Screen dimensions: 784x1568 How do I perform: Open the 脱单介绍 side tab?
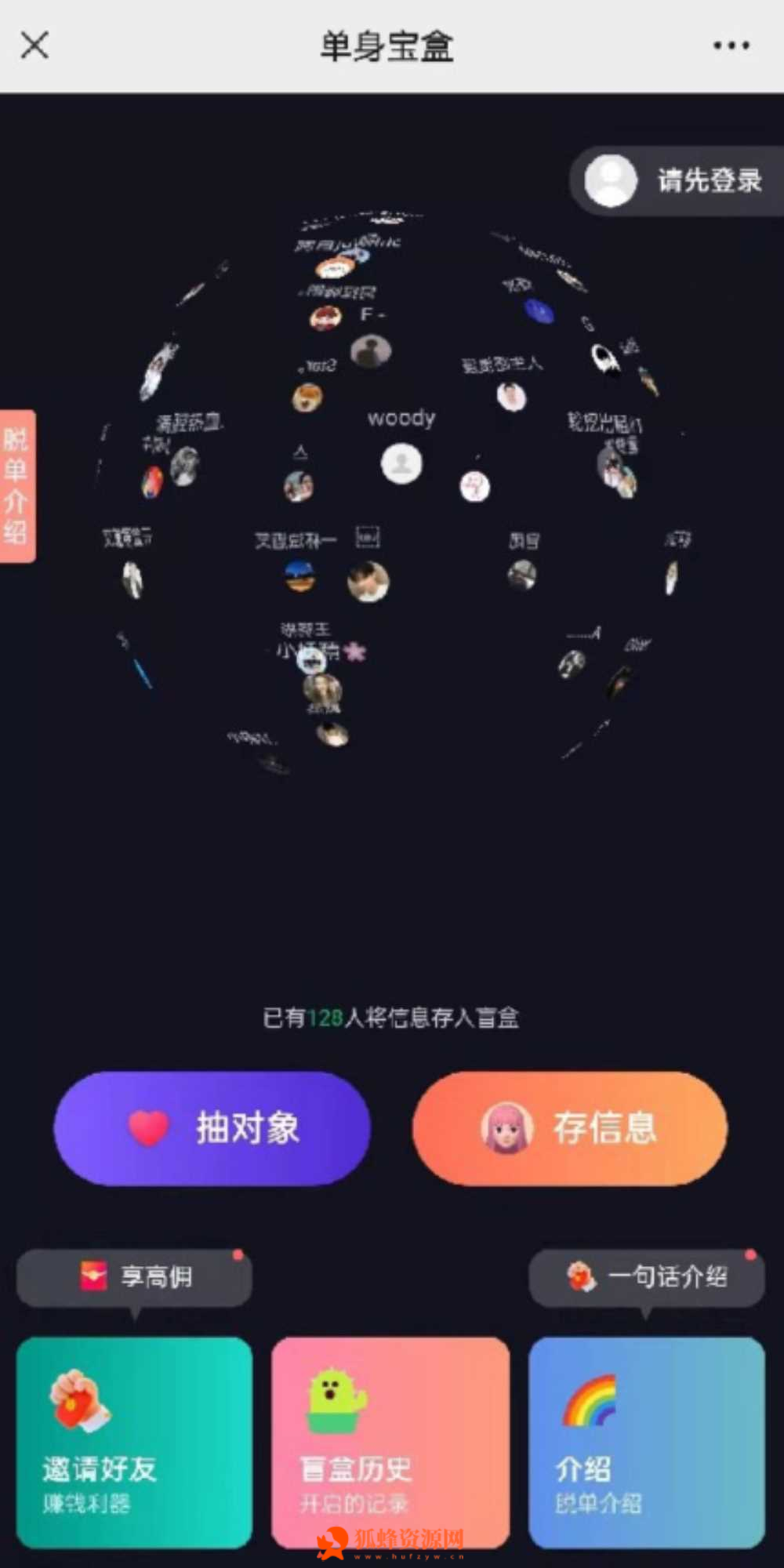[x=16, y=486]
